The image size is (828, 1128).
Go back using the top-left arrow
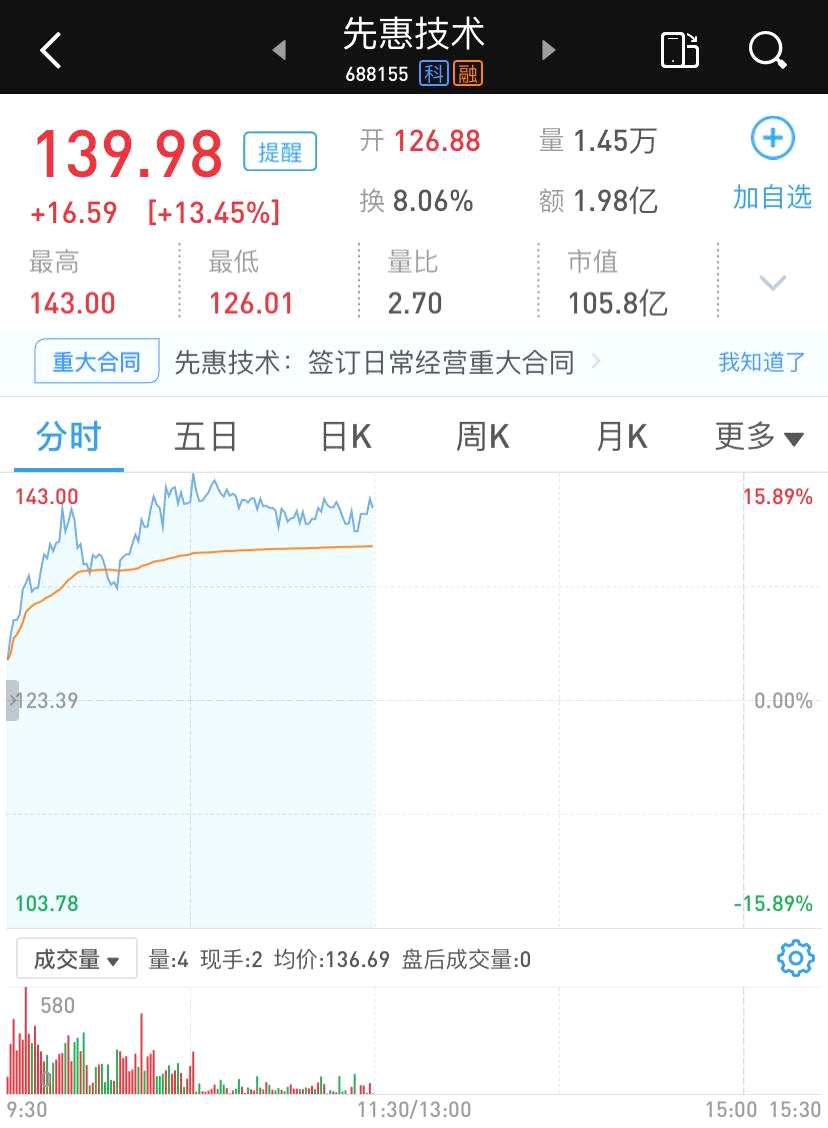(51, 49)
